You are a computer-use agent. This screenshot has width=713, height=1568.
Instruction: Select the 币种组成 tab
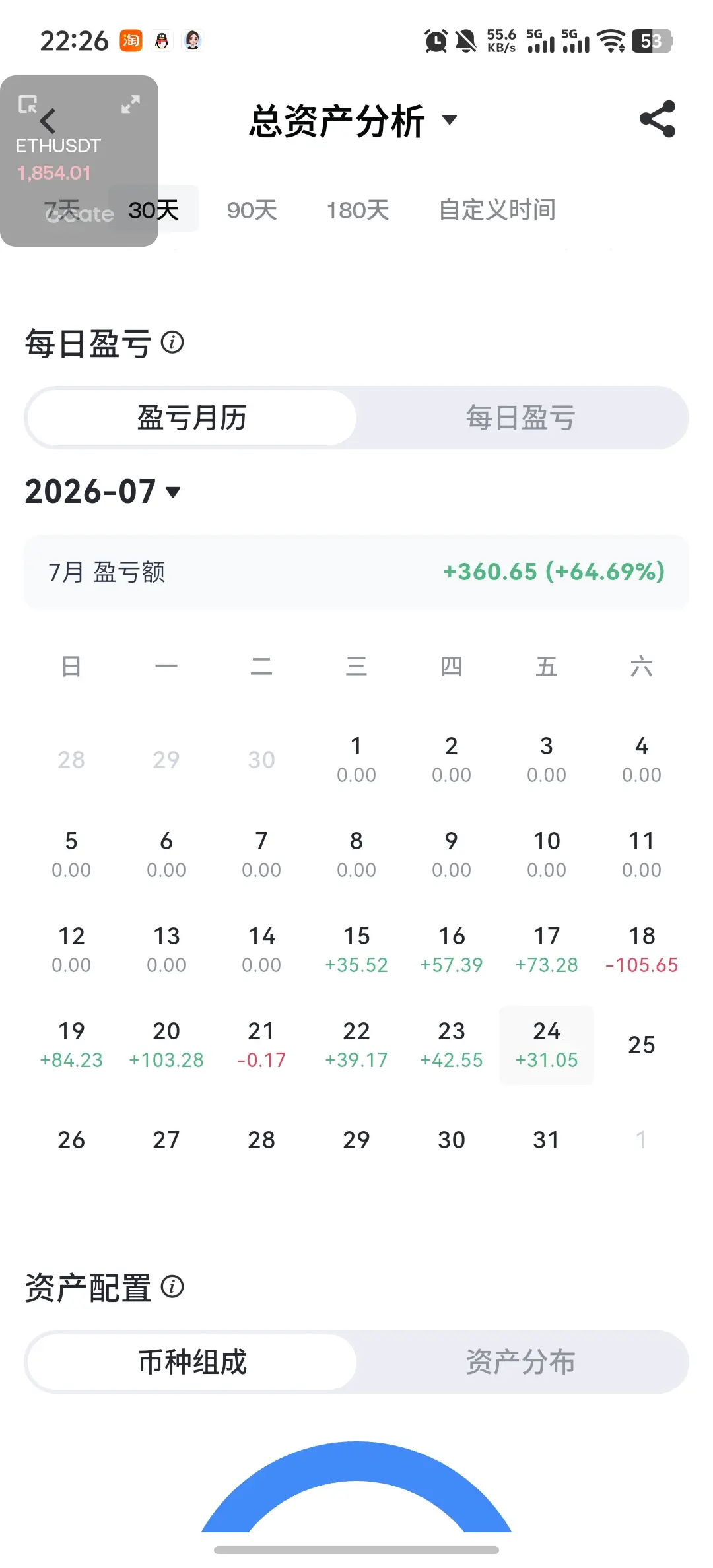pos(192,1362)
